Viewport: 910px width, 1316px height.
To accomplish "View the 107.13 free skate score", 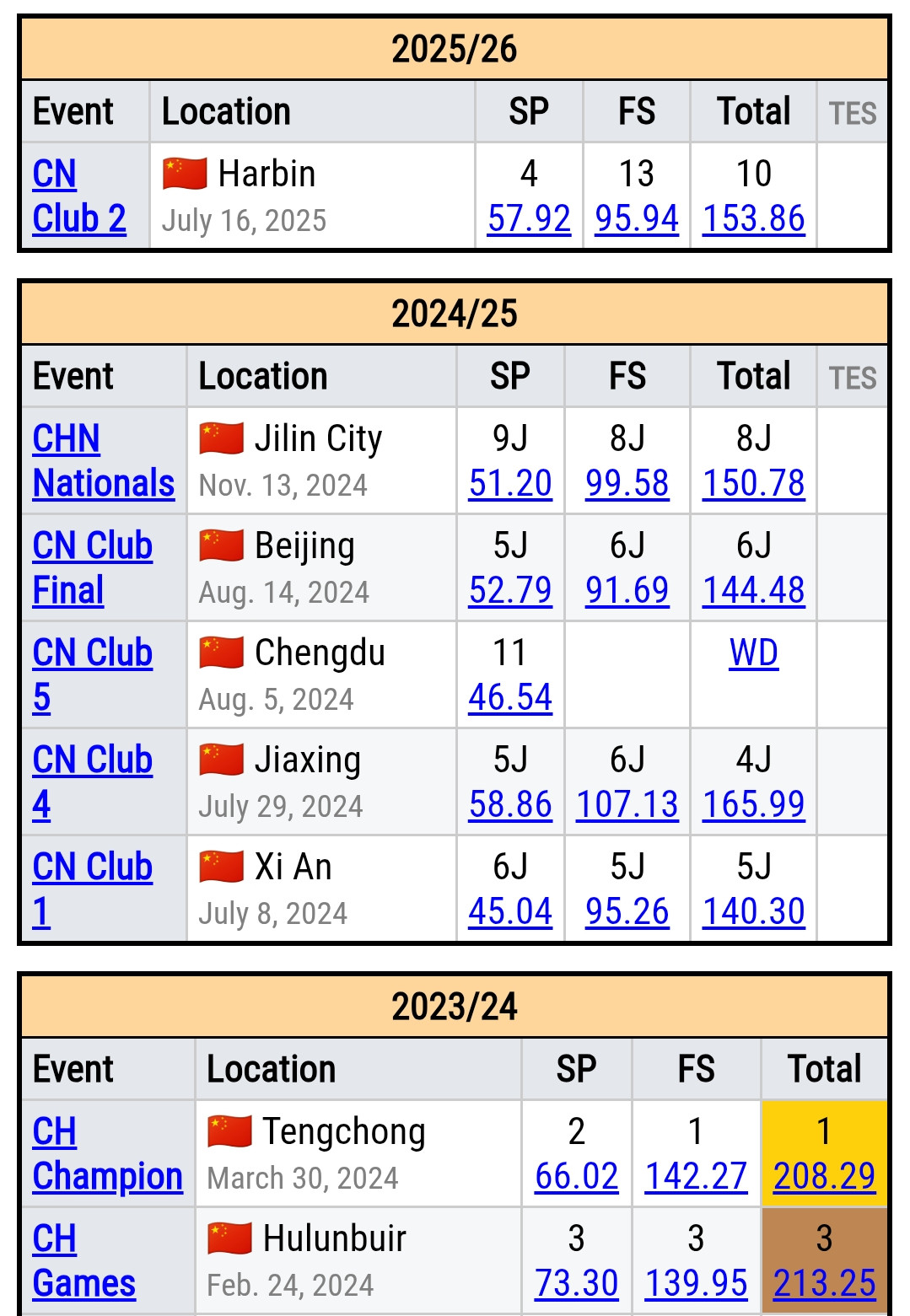I will [x=627, y=805].
